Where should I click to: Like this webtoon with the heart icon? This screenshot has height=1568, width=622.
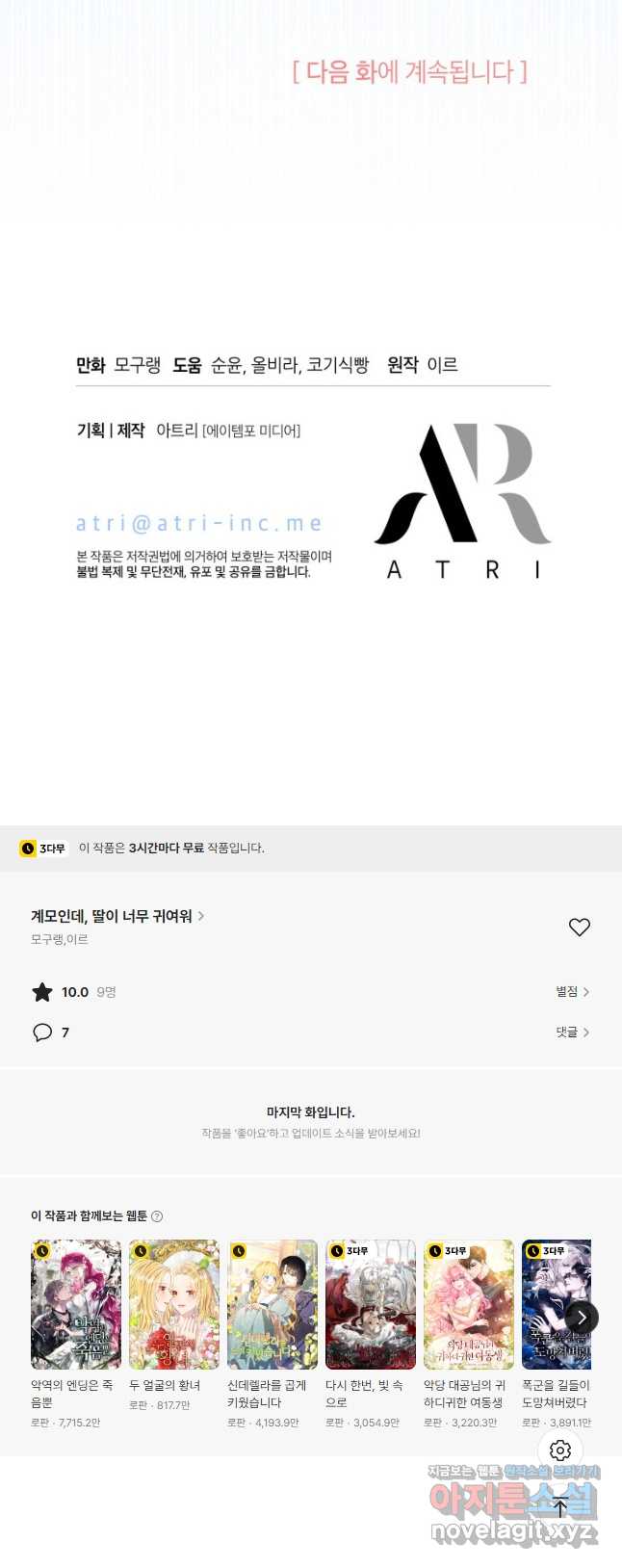(579, 927)
